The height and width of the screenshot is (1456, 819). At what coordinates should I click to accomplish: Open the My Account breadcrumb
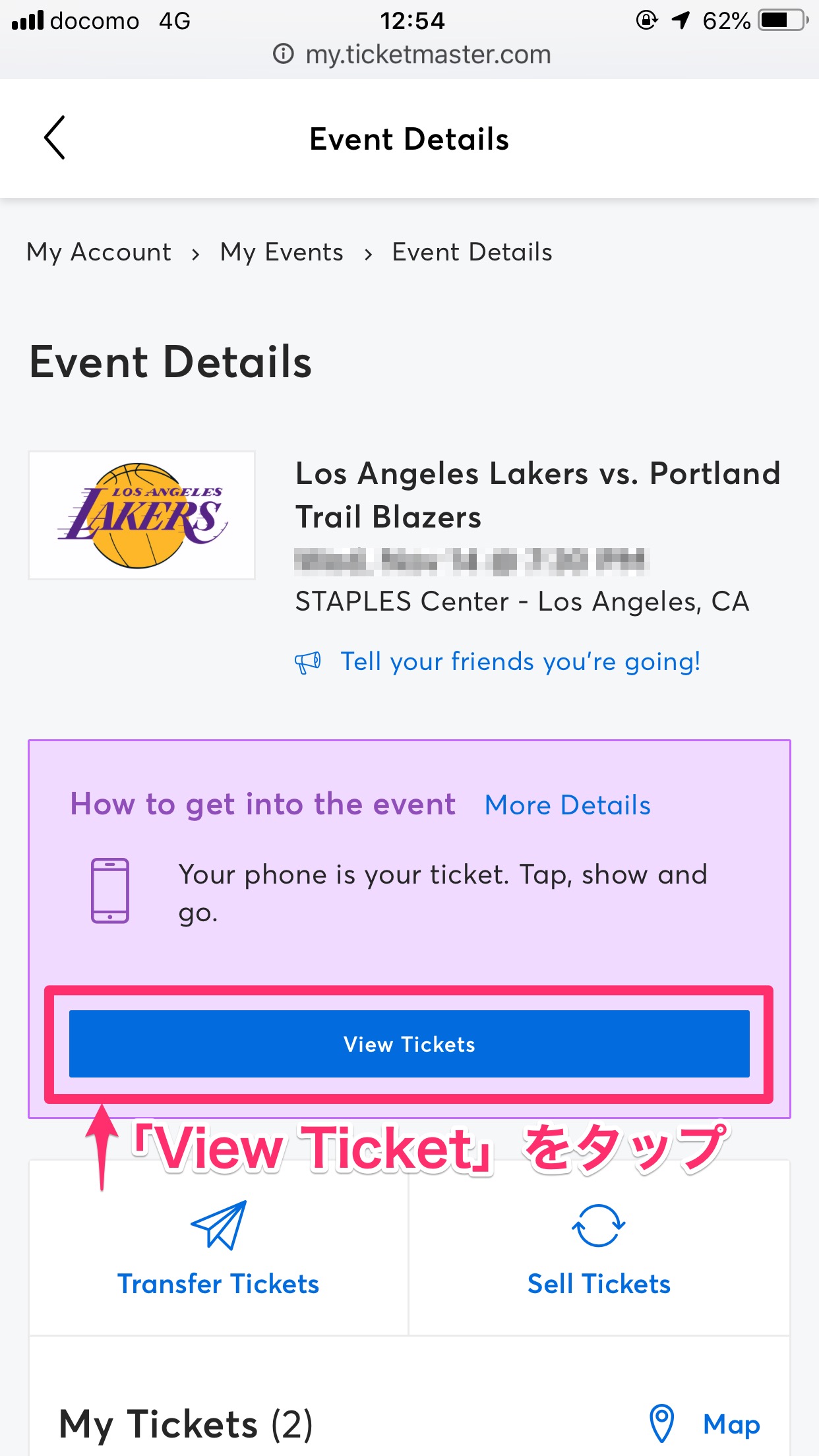coord(99,253)
